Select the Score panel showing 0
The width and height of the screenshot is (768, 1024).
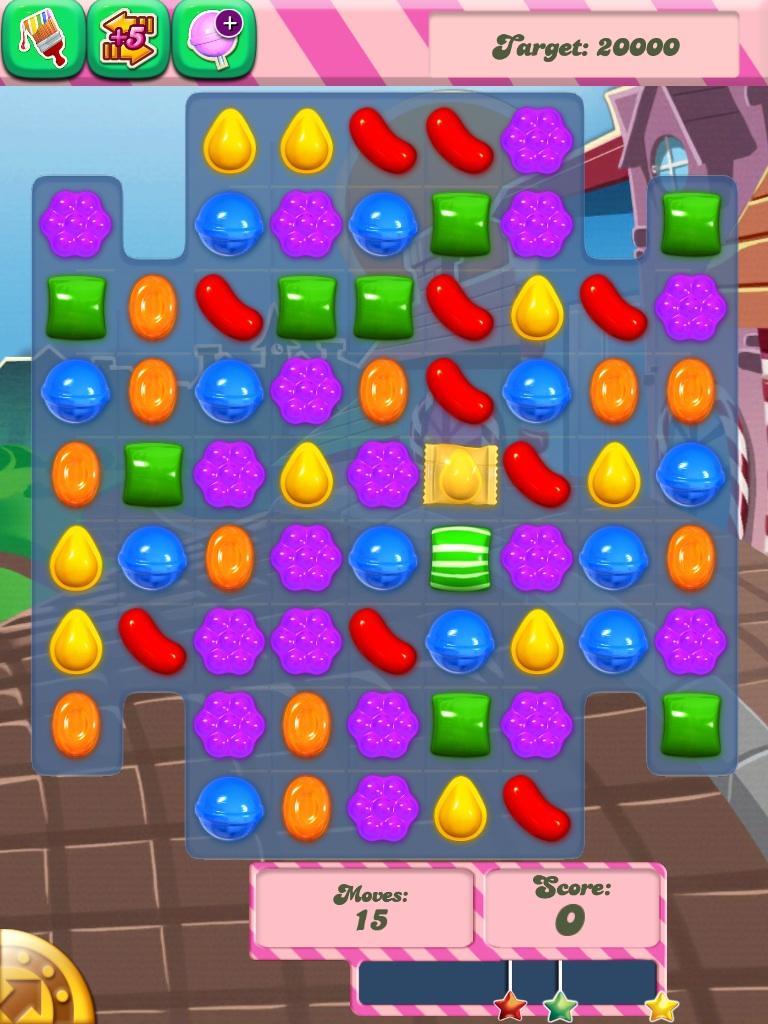pos(572,908)
